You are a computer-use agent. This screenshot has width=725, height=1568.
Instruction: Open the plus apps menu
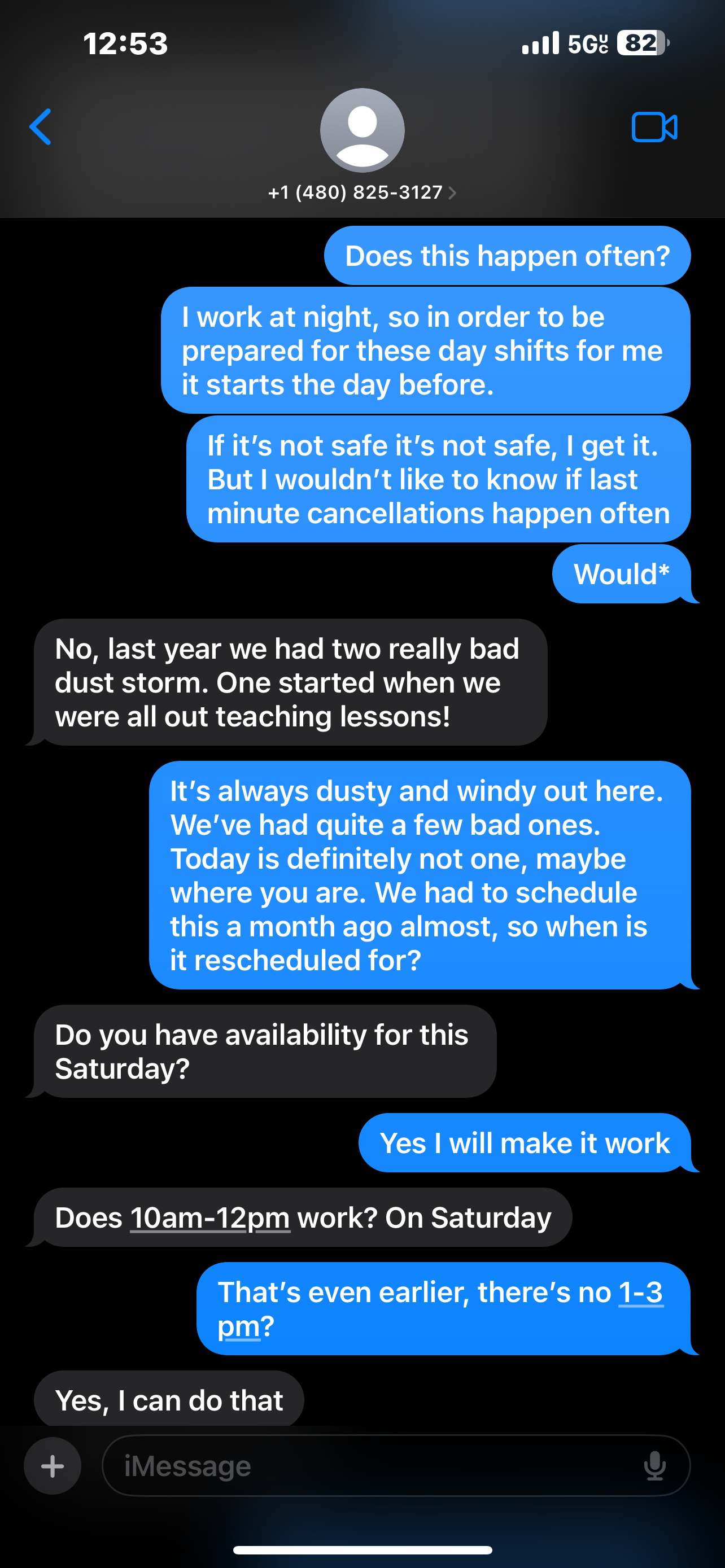pos(53,1466)
